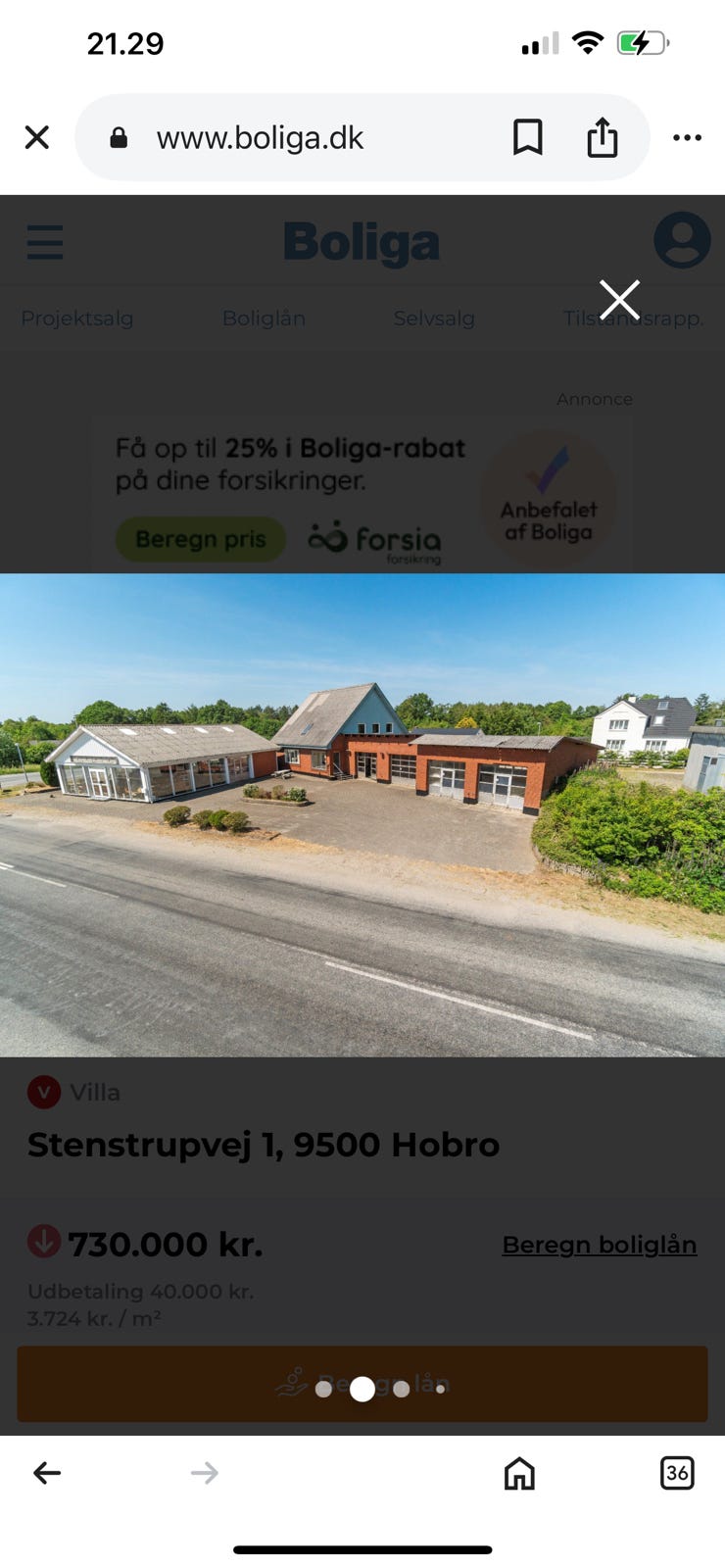Open the three-dots browser options menu
This screenshot has width=725, height=1568.
687,137
